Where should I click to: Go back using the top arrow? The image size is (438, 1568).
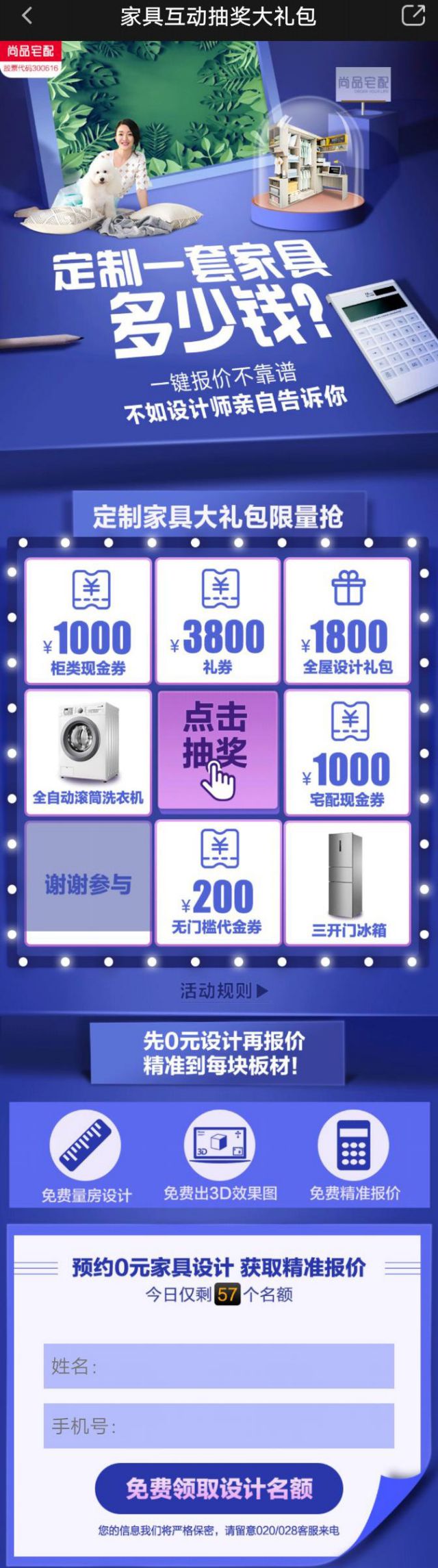[x=27, y=16]
